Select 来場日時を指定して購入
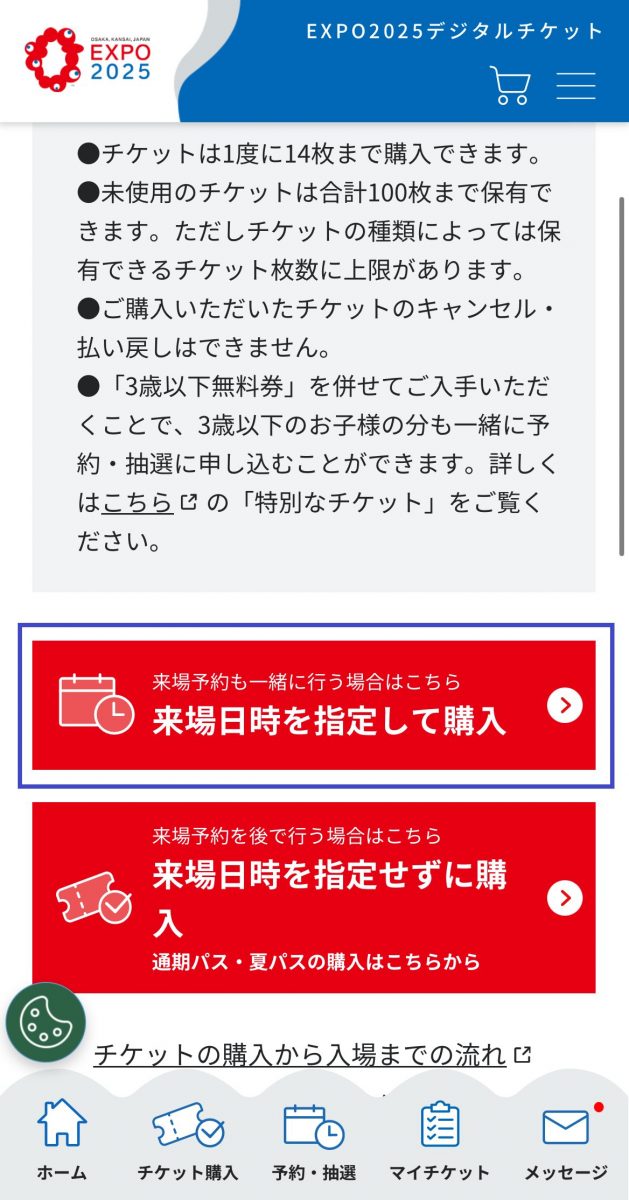 tap(314, 705)
